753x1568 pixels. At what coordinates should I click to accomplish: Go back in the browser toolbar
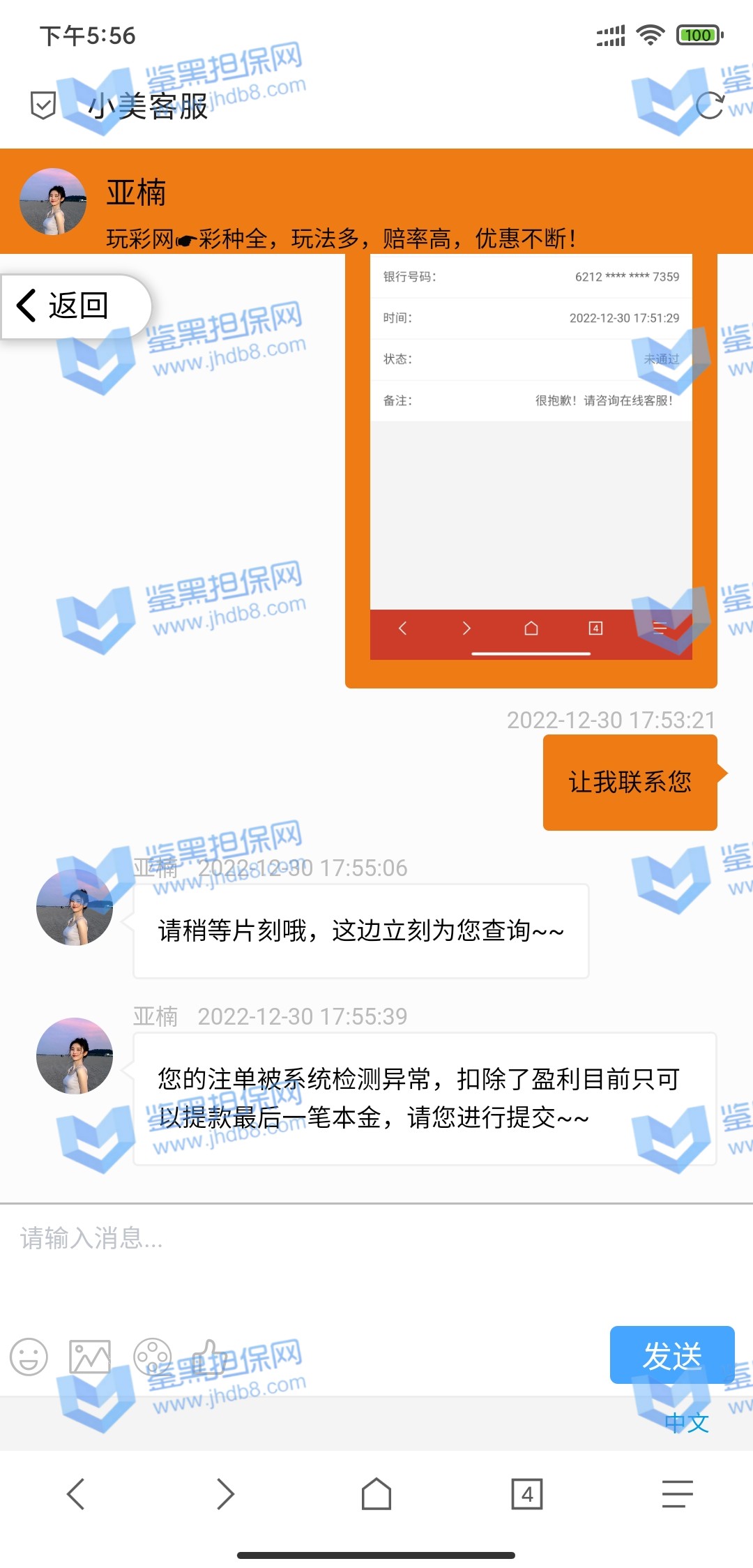(x=75, y=1493)
